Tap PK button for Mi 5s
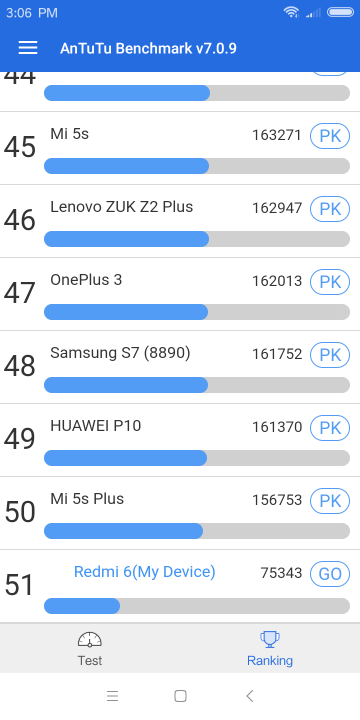360x720 pixels. (x=330, y=136)
